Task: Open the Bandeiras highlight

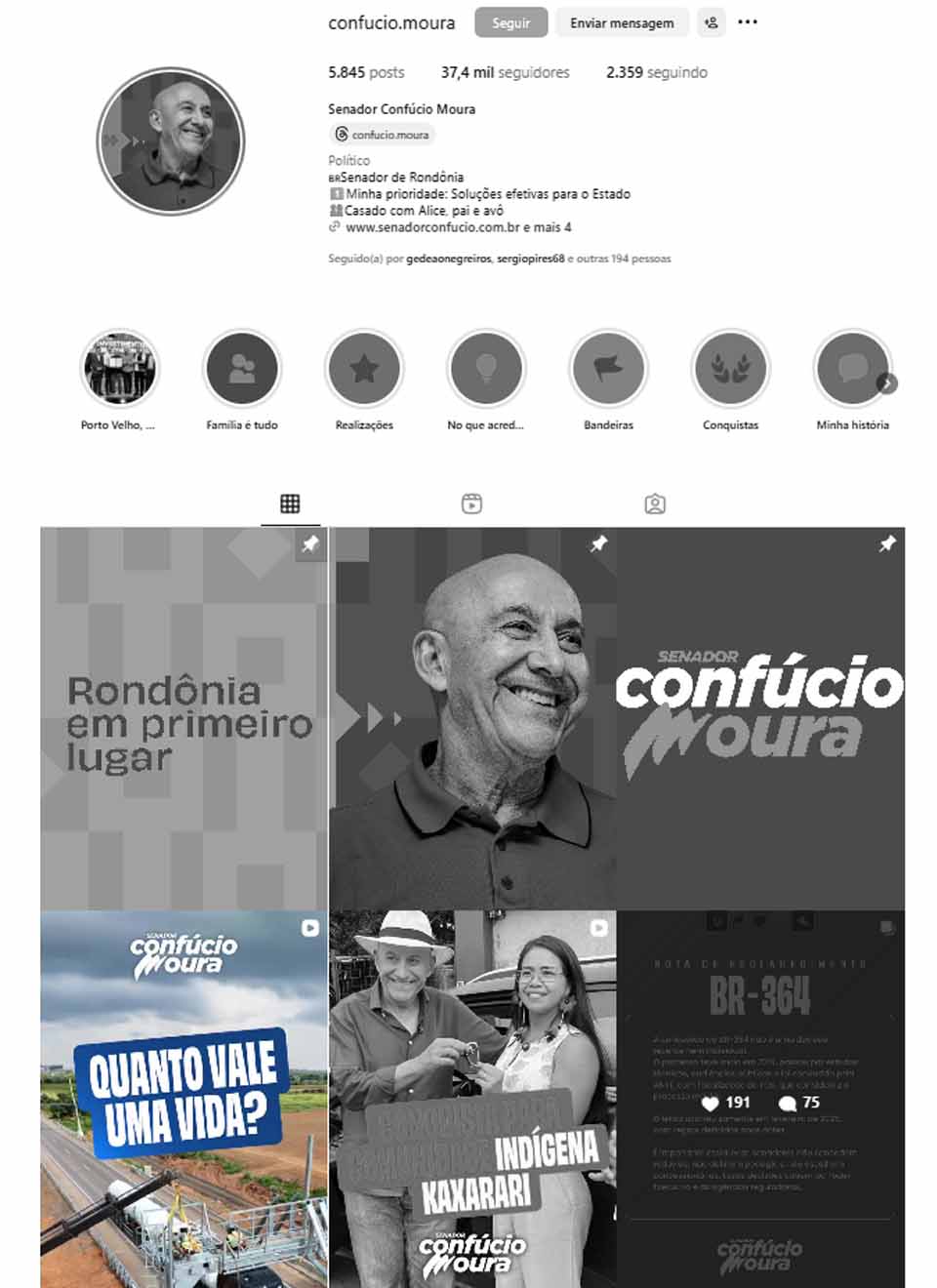Action: (x=608, y=369)
